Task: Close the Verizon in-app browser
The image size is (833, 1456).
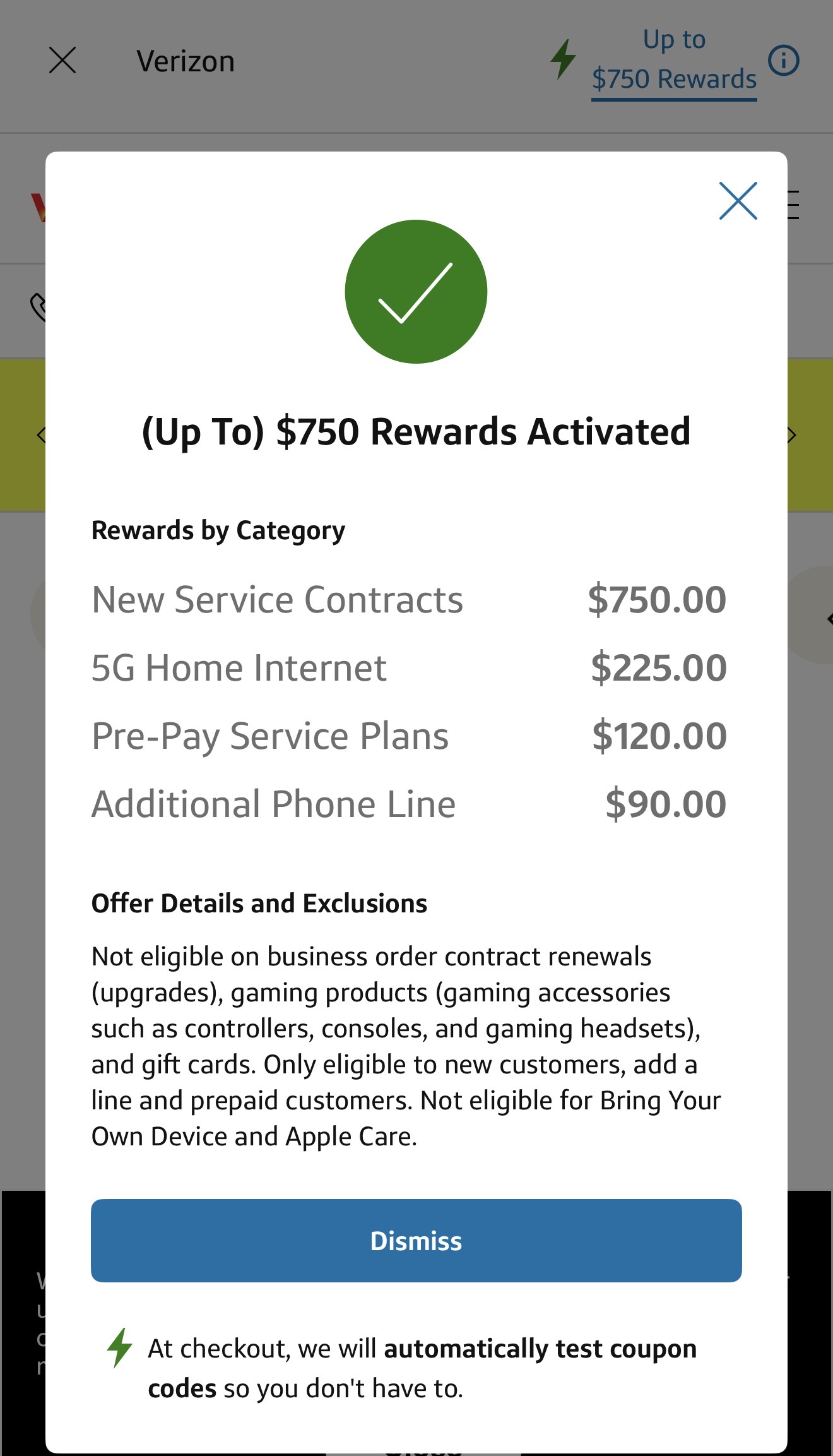Action: (x=62, y=61)
